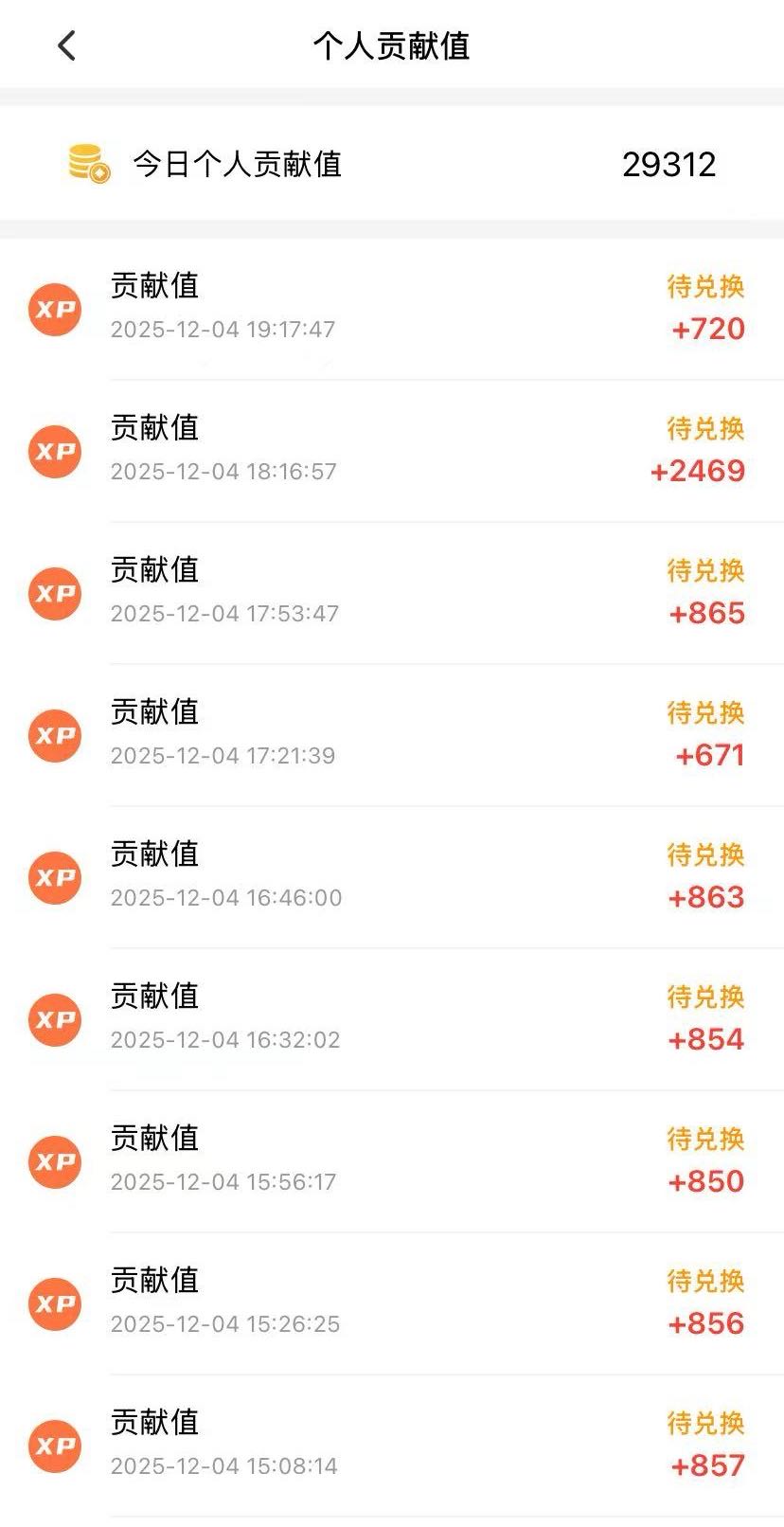Tap the XP icon on the +671 record
The width and height of the screenshot is (784, 1527).
54,735
